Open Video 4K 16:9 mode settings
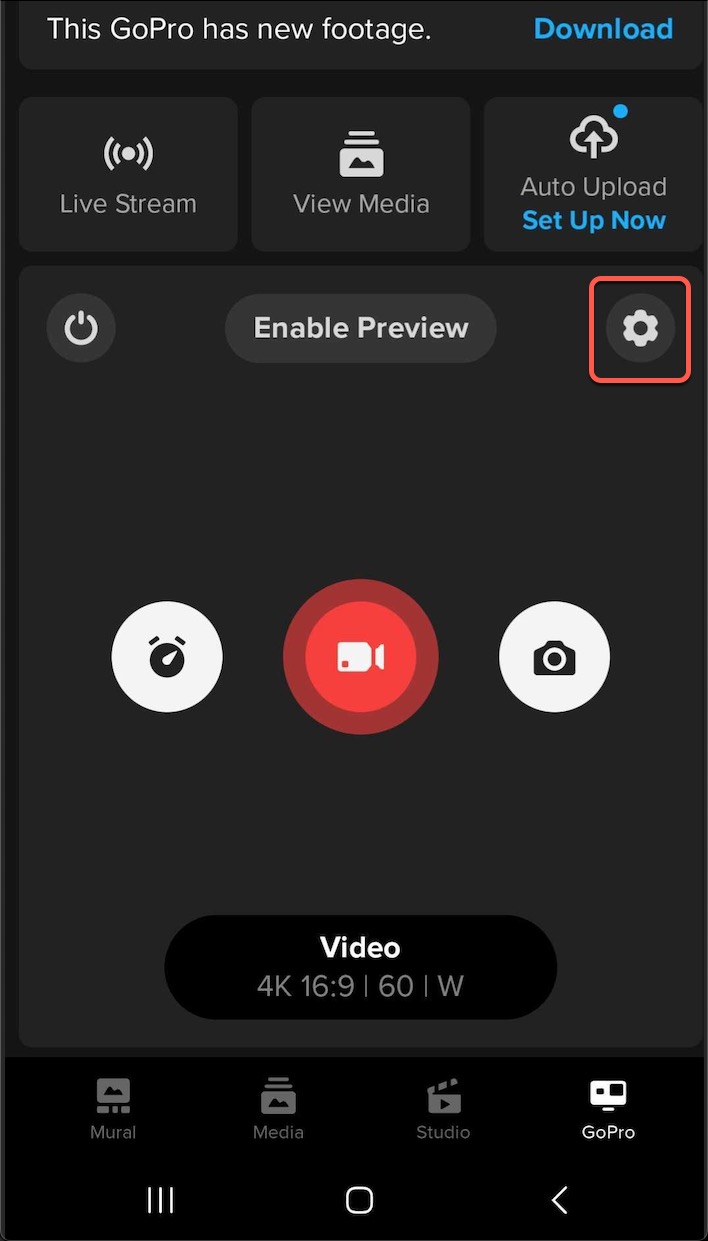This screenshot has height=1241, width=708. (x=360, y=967)
